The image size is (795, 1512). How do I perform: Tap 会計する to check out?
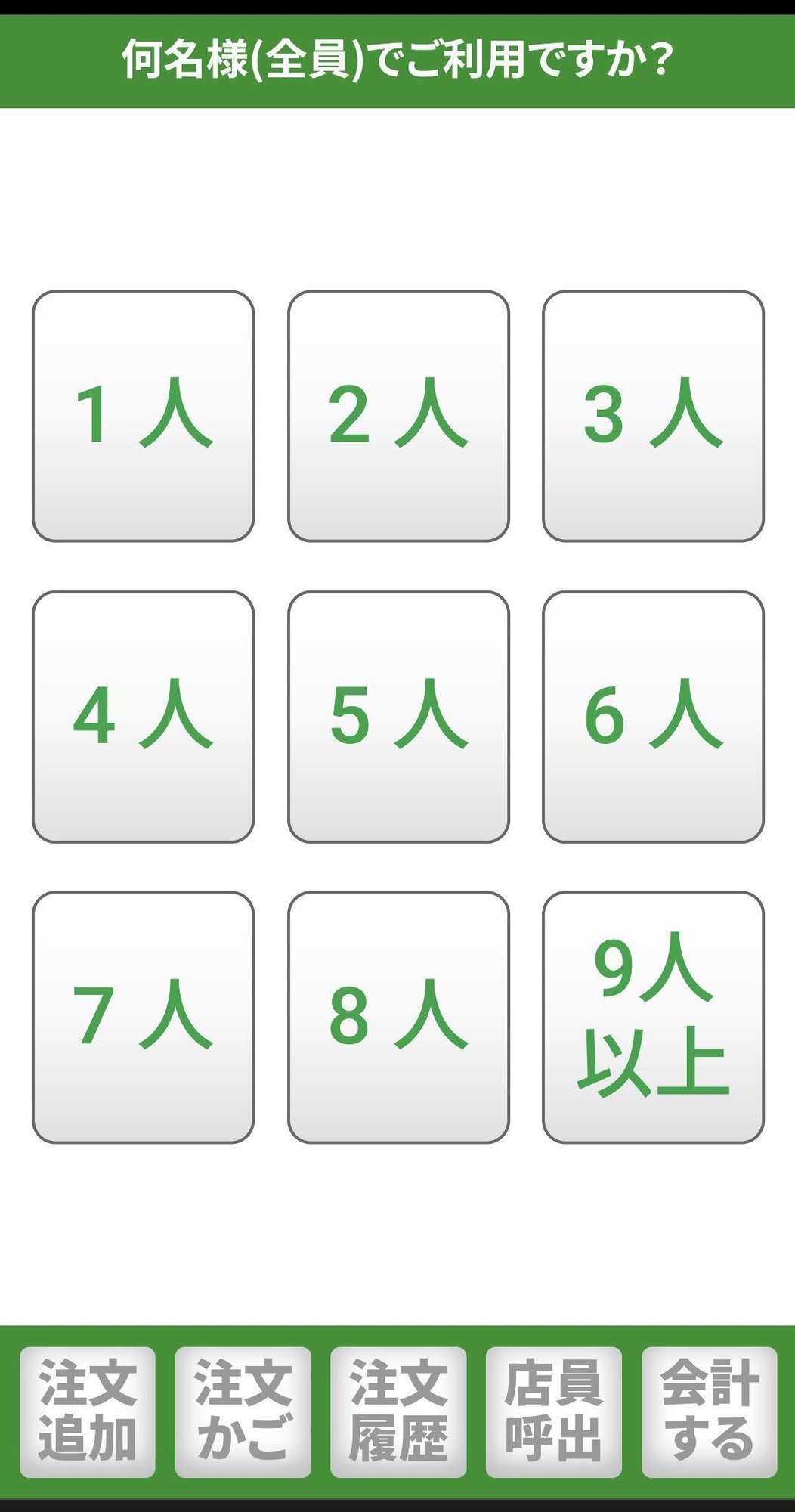(709, 1411)
